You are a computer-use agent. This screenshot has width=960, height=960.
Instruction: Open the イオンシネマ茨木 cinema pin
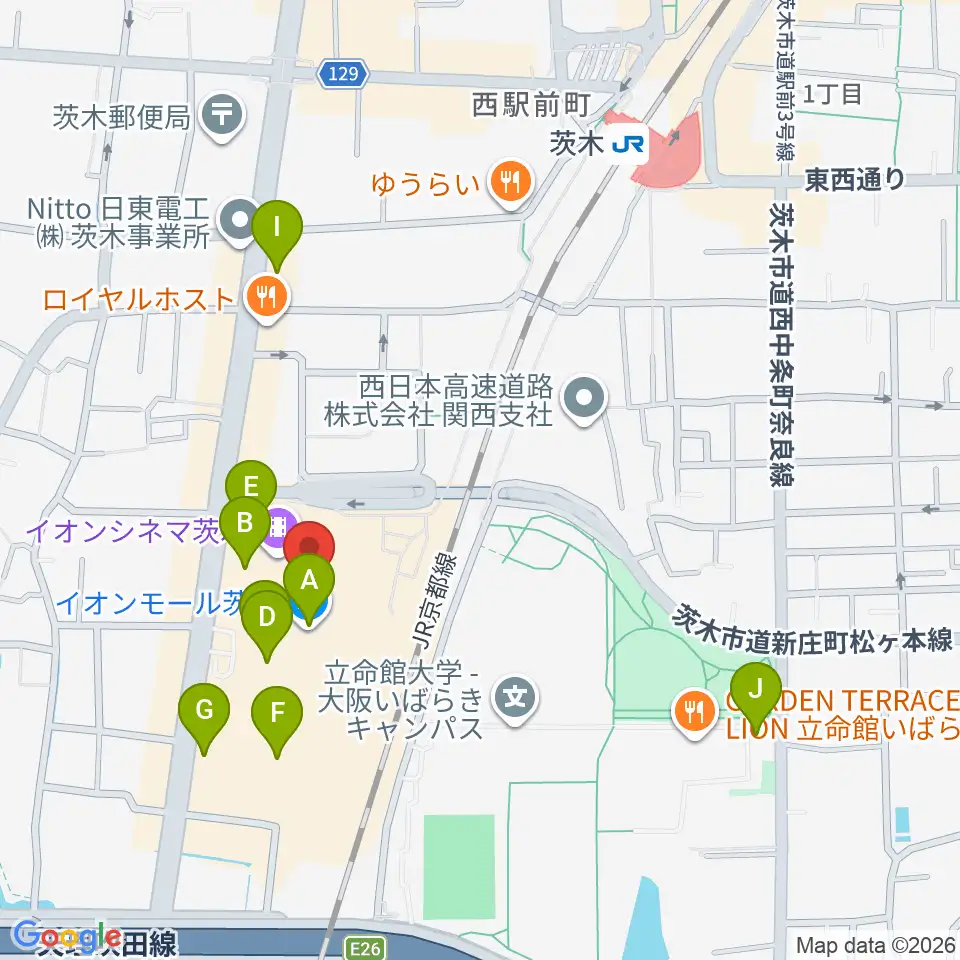click(x=277, y=530)
